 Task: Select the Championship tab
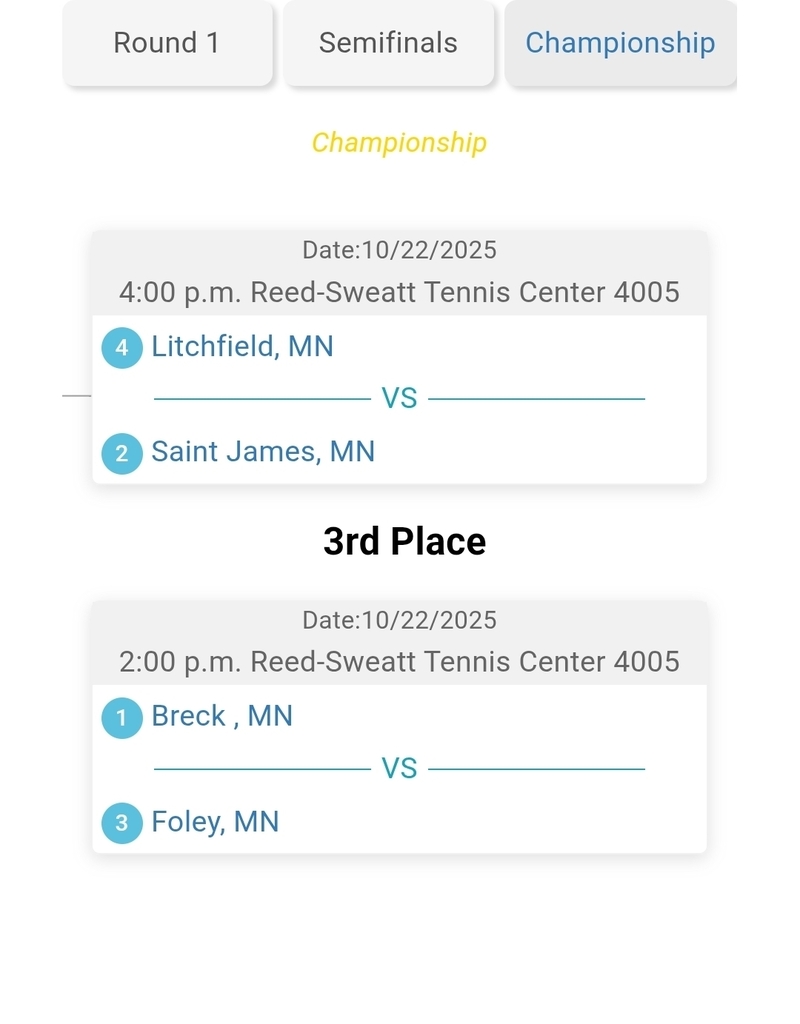click(x=620, y=43)
